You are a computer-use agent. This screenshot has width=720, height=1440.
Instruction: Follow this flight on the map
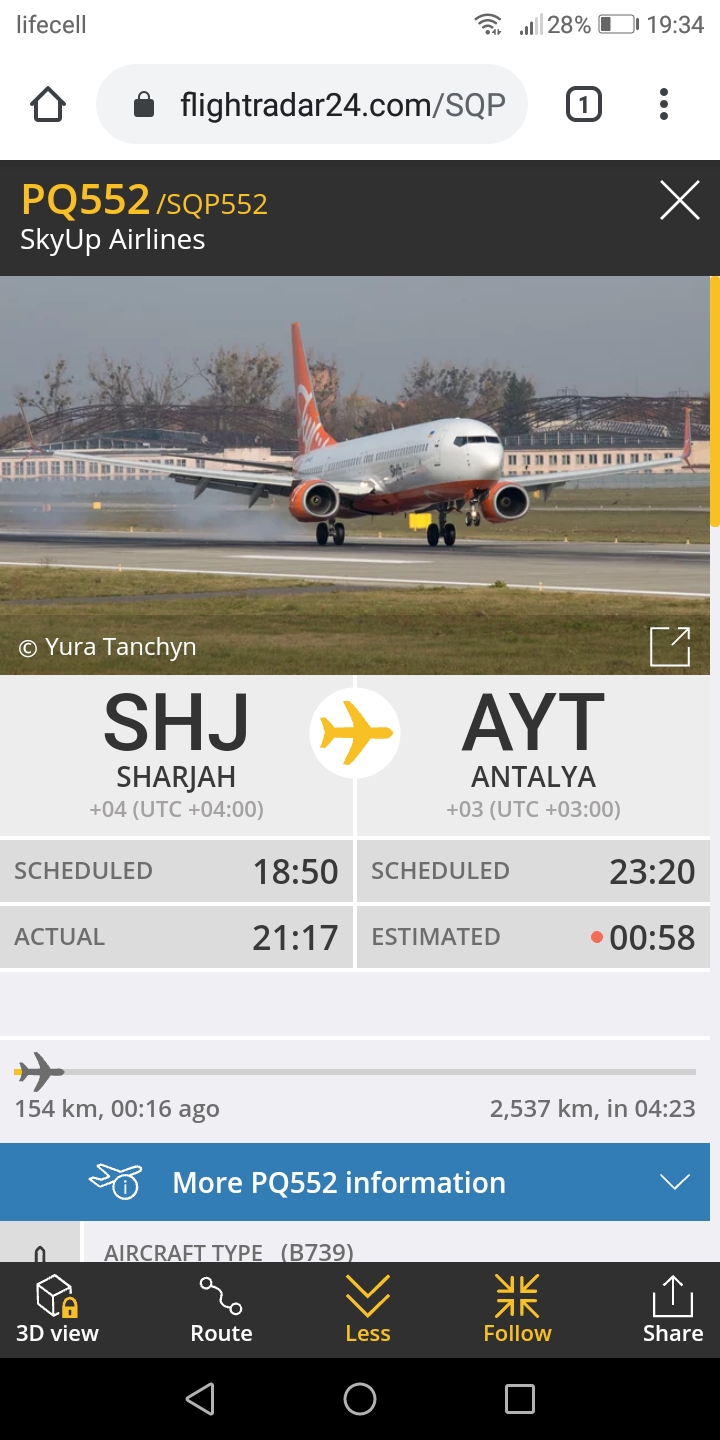click(x=517, y=1309)
